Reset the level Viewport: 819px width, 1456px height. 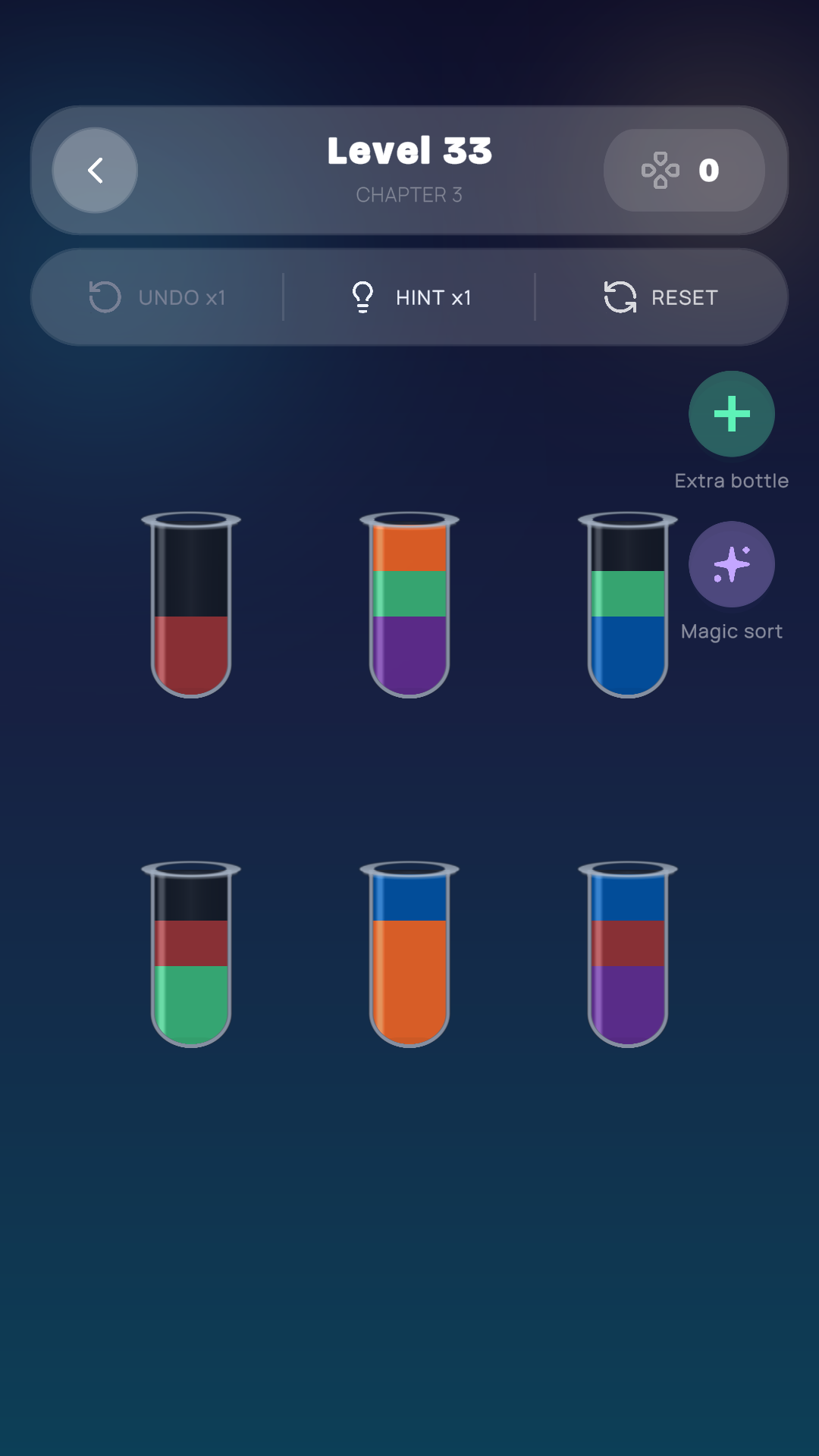tap(661, 297)
